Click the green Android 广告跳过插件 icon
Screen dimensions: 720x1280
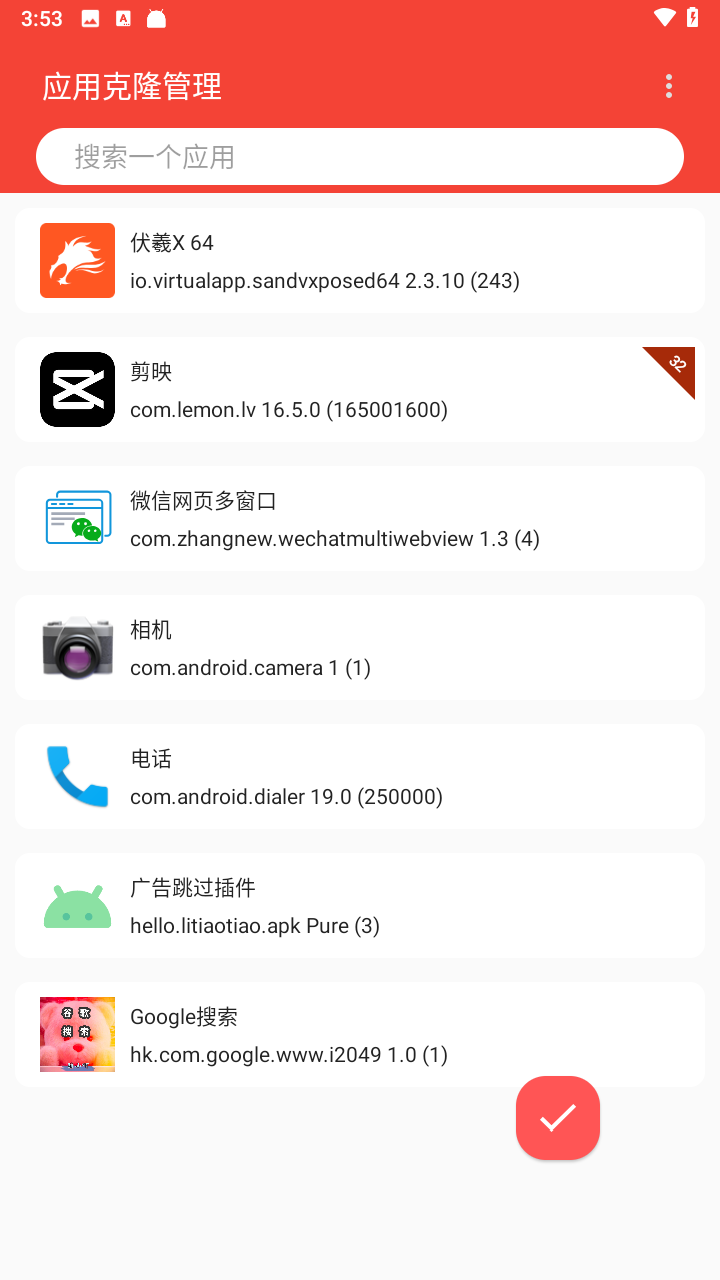point(77,905)
